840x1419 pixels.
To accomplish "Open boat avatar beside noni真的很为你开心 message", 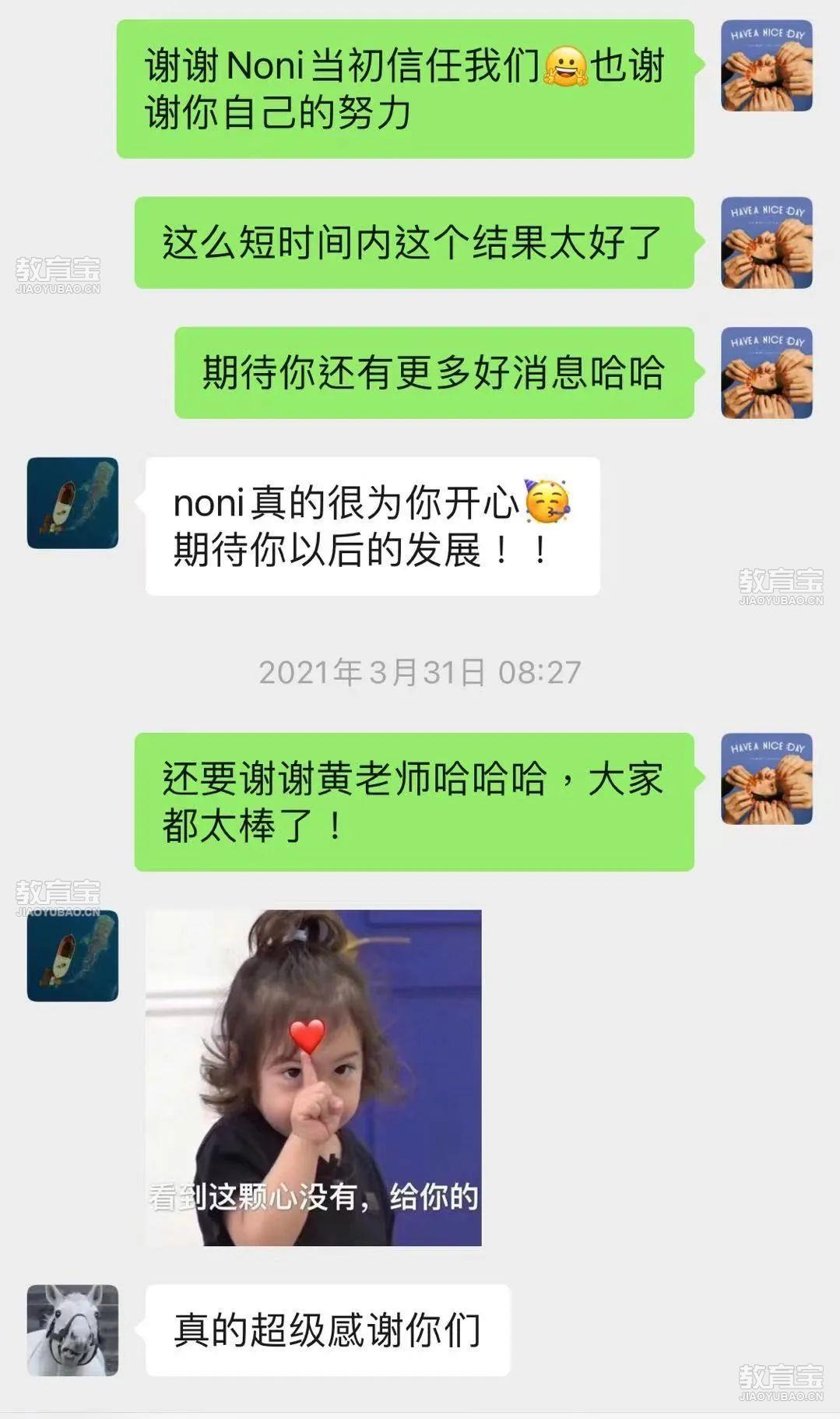I will point(72,502).
